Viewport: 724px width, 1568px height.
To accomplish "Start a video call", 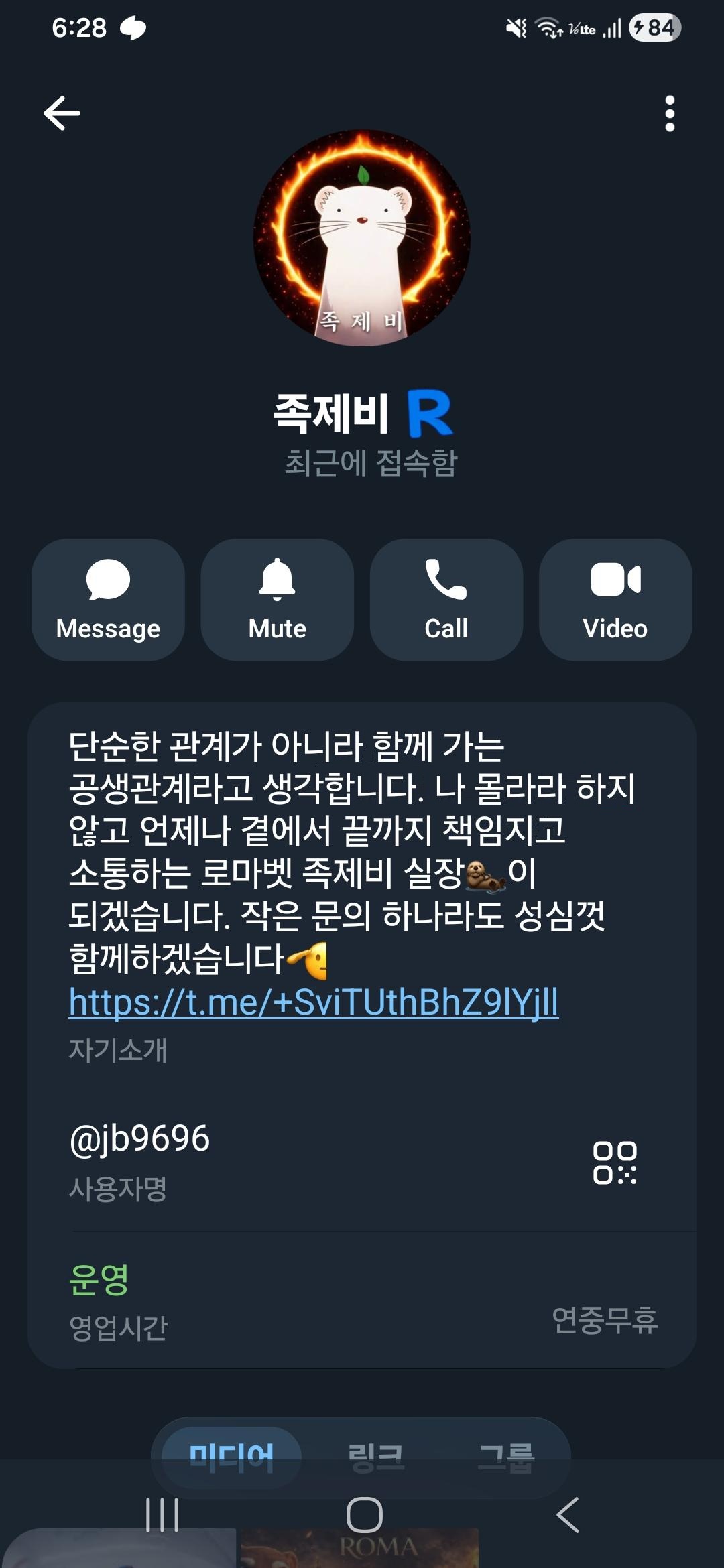I will click(615, 600).
